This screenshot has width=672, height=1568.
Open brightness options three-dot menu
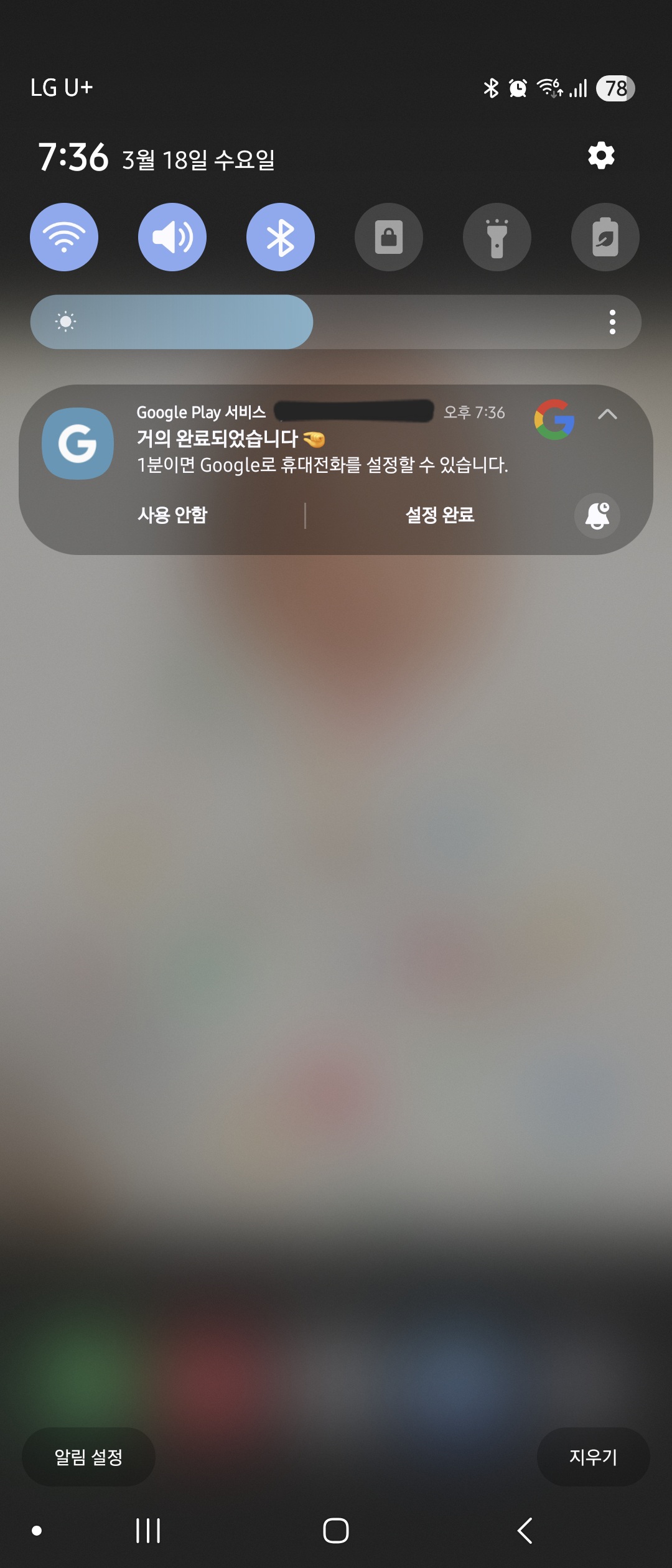click(x=612, y=322)
